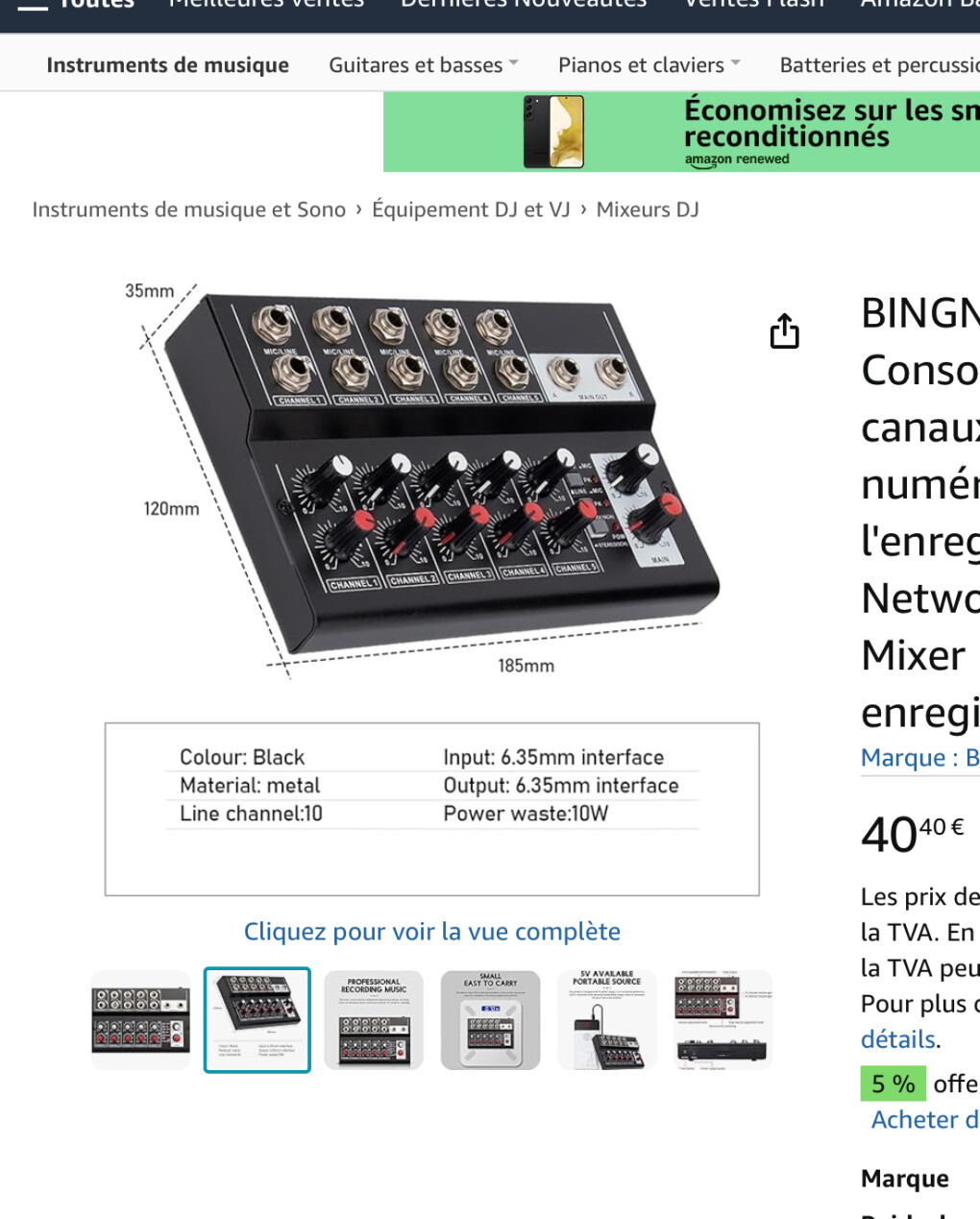Go to Mixeurs DJ breadcrumb
The image size is (980, 1219).
pyautogui.click(x=648, y=209)
